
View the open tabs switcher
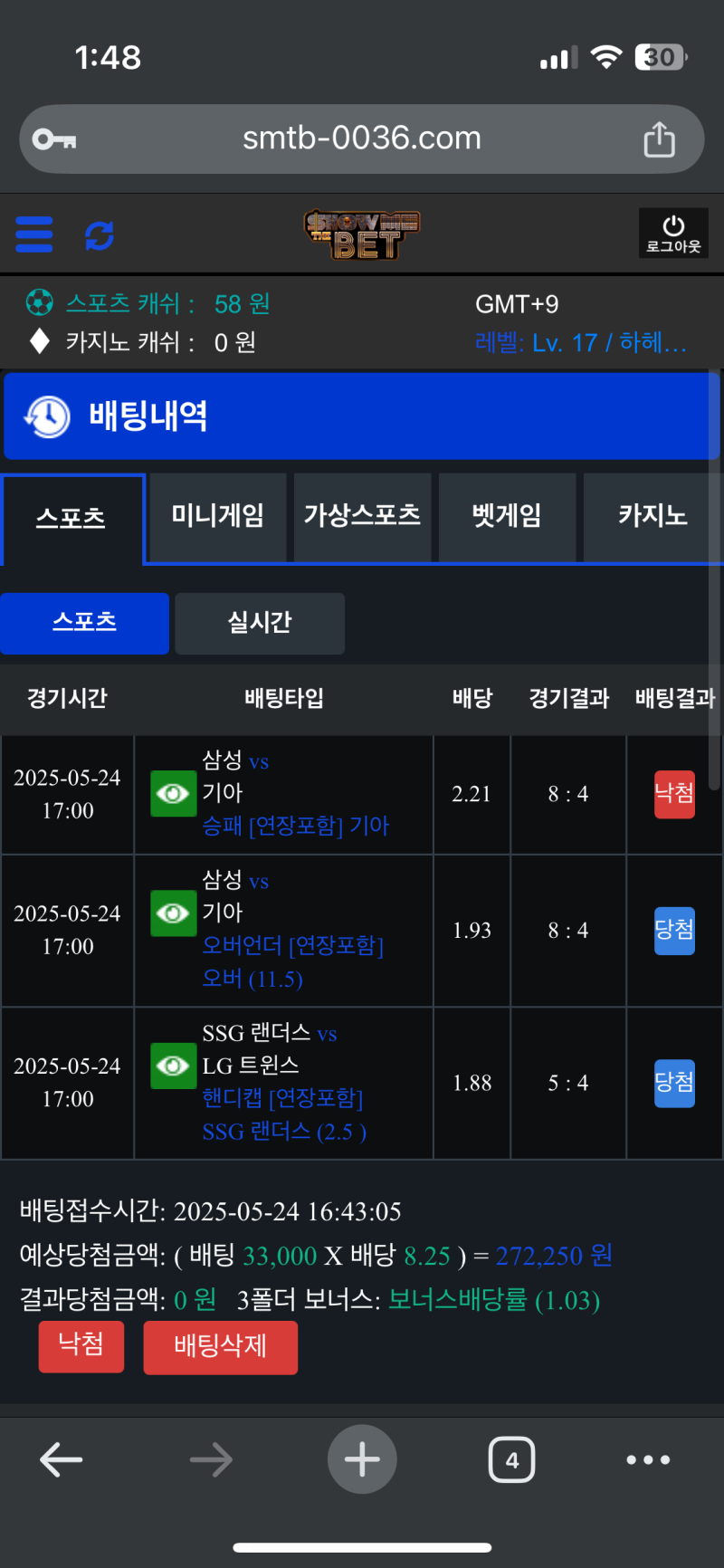pyautogui.click(x=511, y=1459)
